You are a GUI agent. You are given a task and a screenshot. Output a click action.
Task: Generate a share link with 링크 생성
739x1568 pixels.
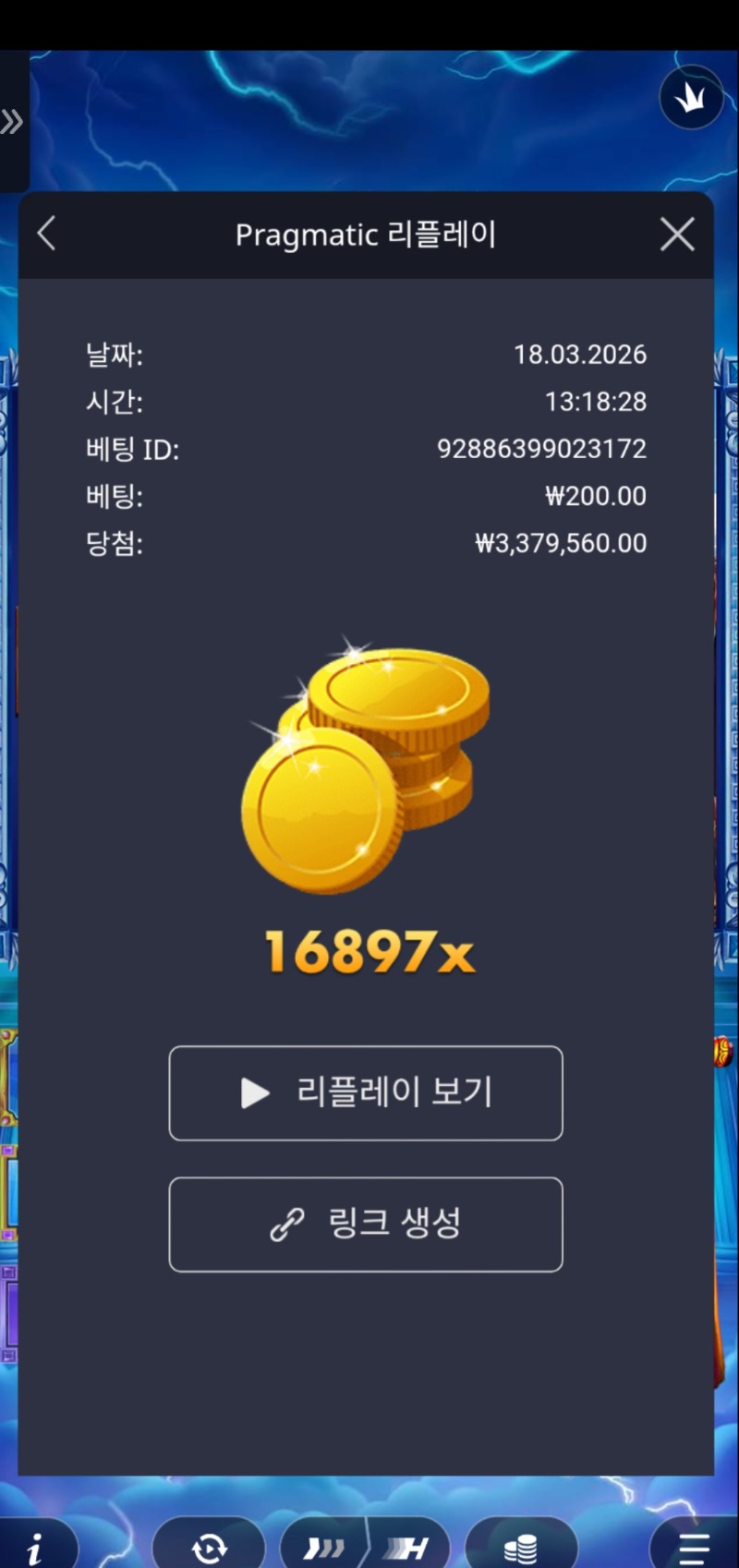[366, 1224]
